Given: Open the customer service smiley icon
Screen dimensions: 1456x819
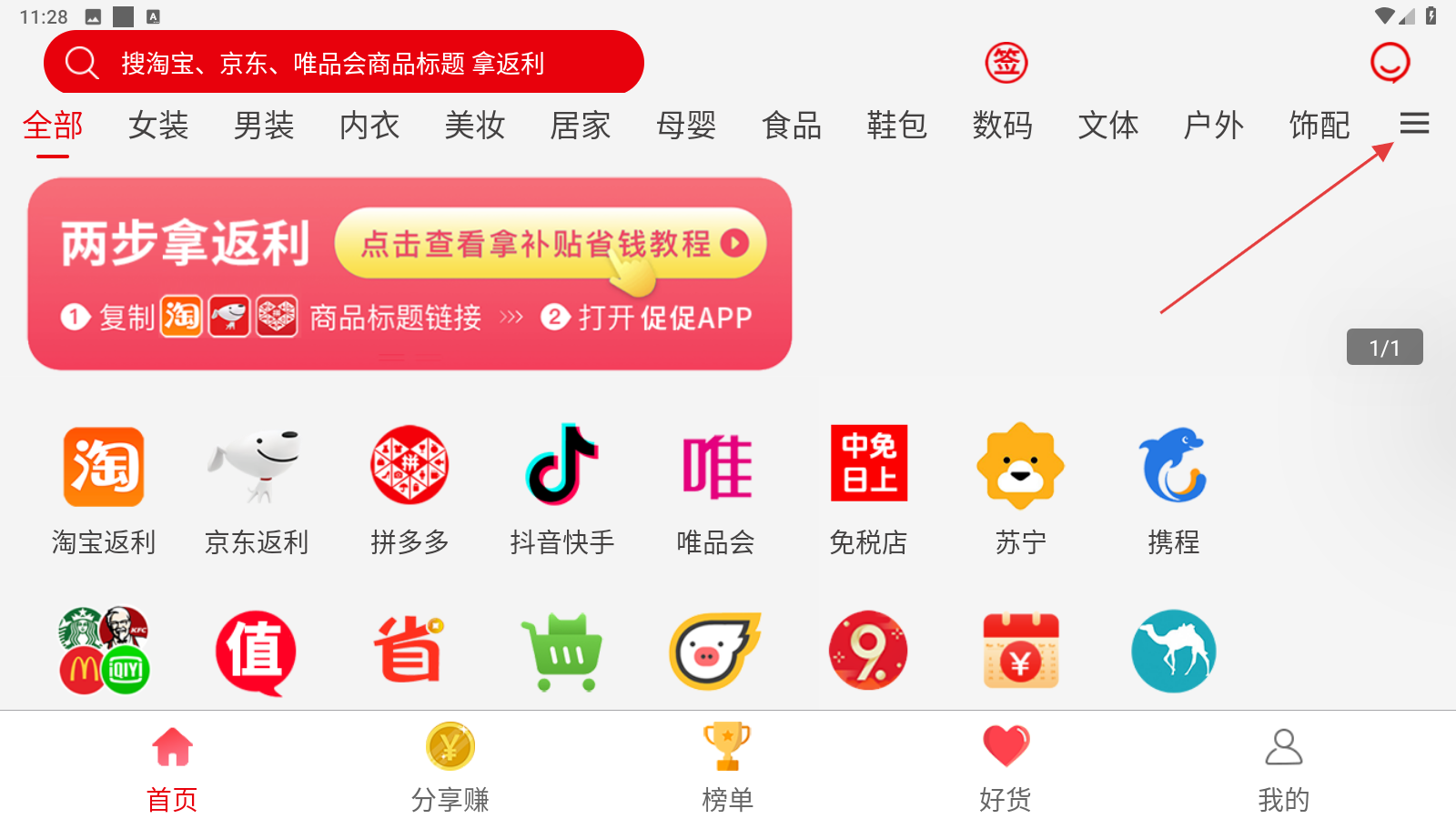Looking at the screenshot, I should point(1390,63).
